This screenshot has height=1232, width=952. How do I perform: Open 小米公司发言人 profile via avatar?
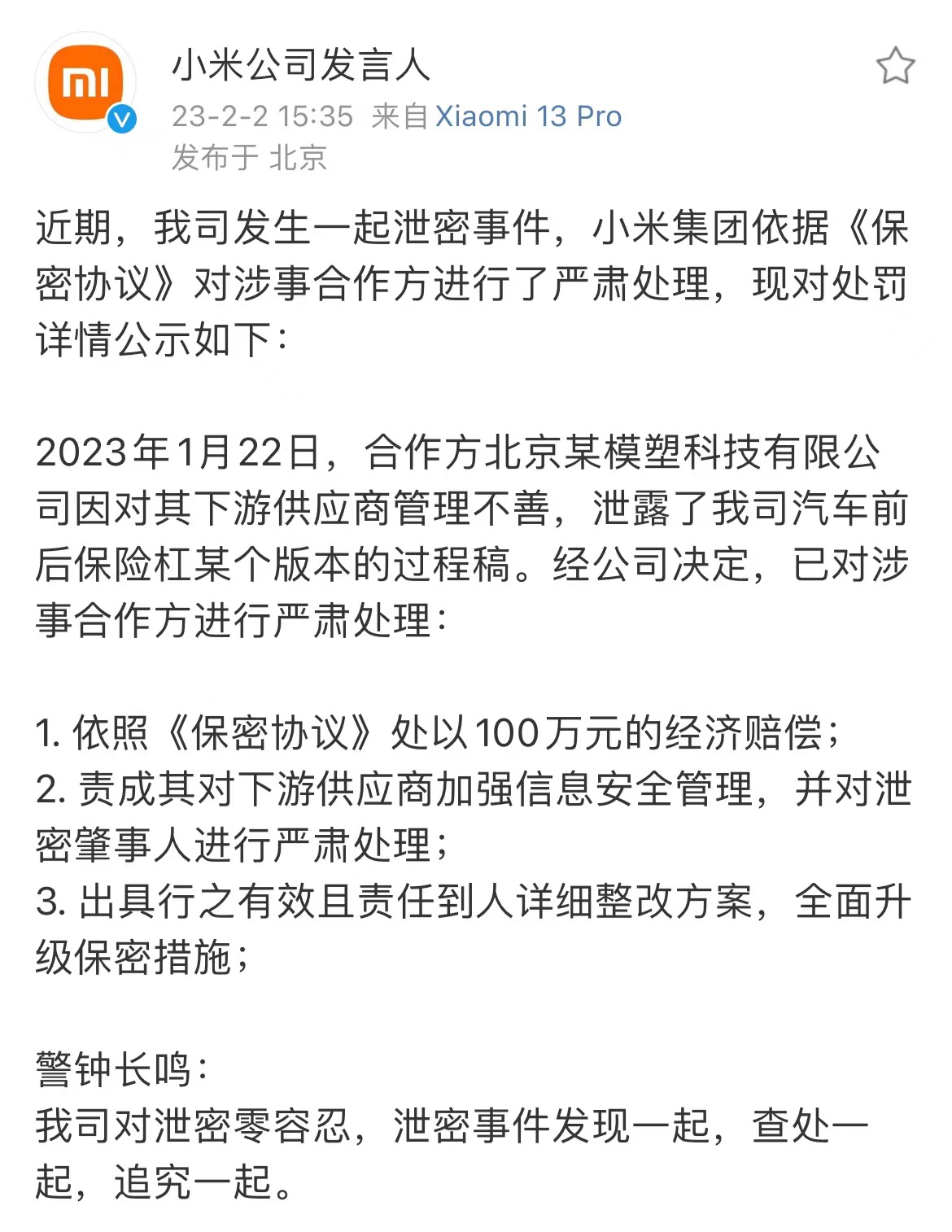pos(85,82)
